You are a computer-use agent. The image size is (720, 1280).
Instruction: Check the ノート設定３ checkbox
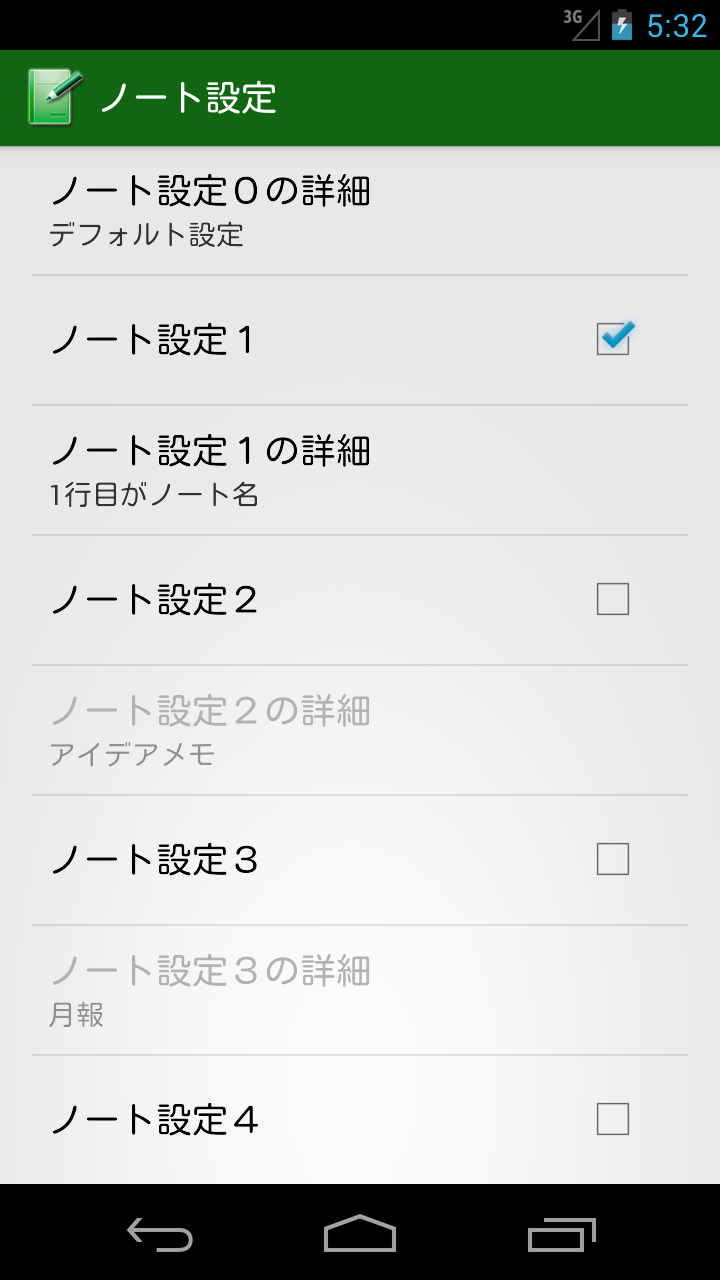click(x=613, y=859)
